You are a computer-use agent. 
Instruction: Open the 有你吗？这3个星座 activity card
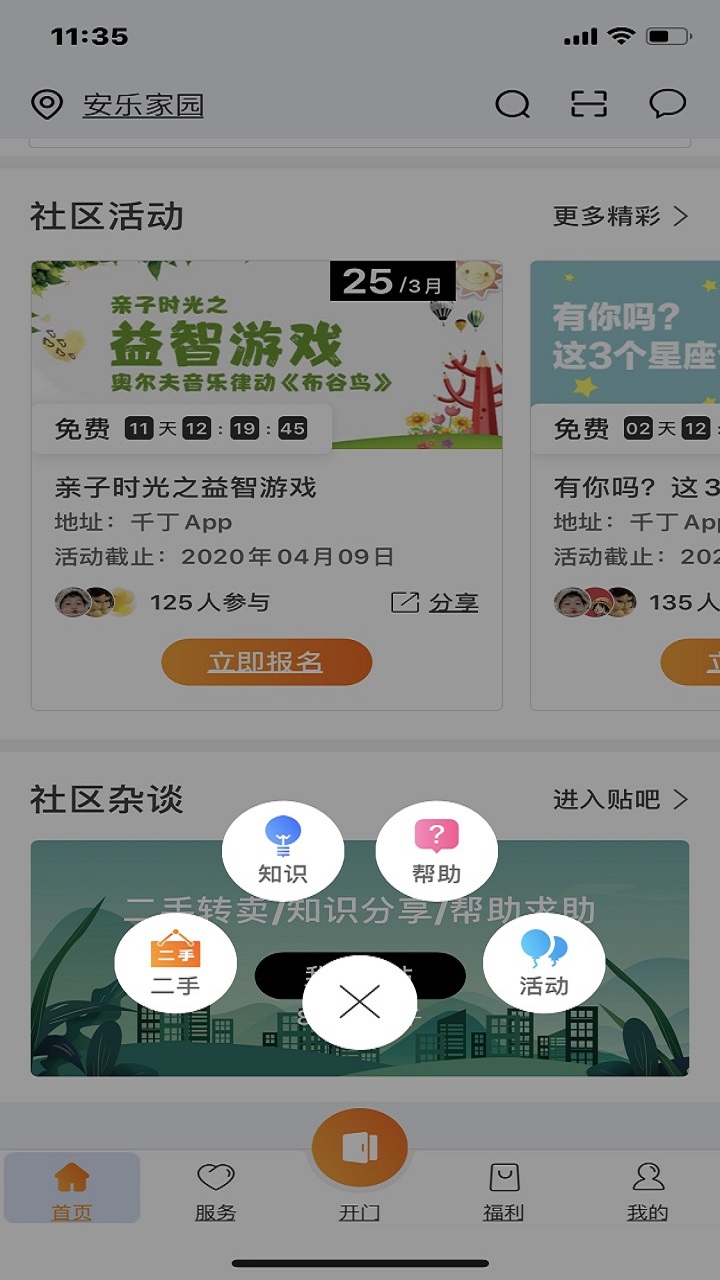point(625,485)
